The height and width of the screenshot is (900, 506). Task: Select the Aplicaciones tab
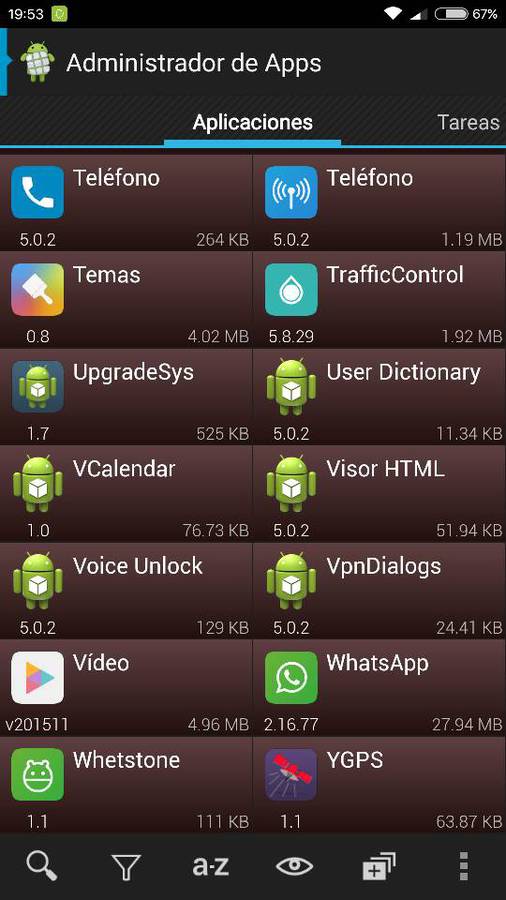click(252, 122)
